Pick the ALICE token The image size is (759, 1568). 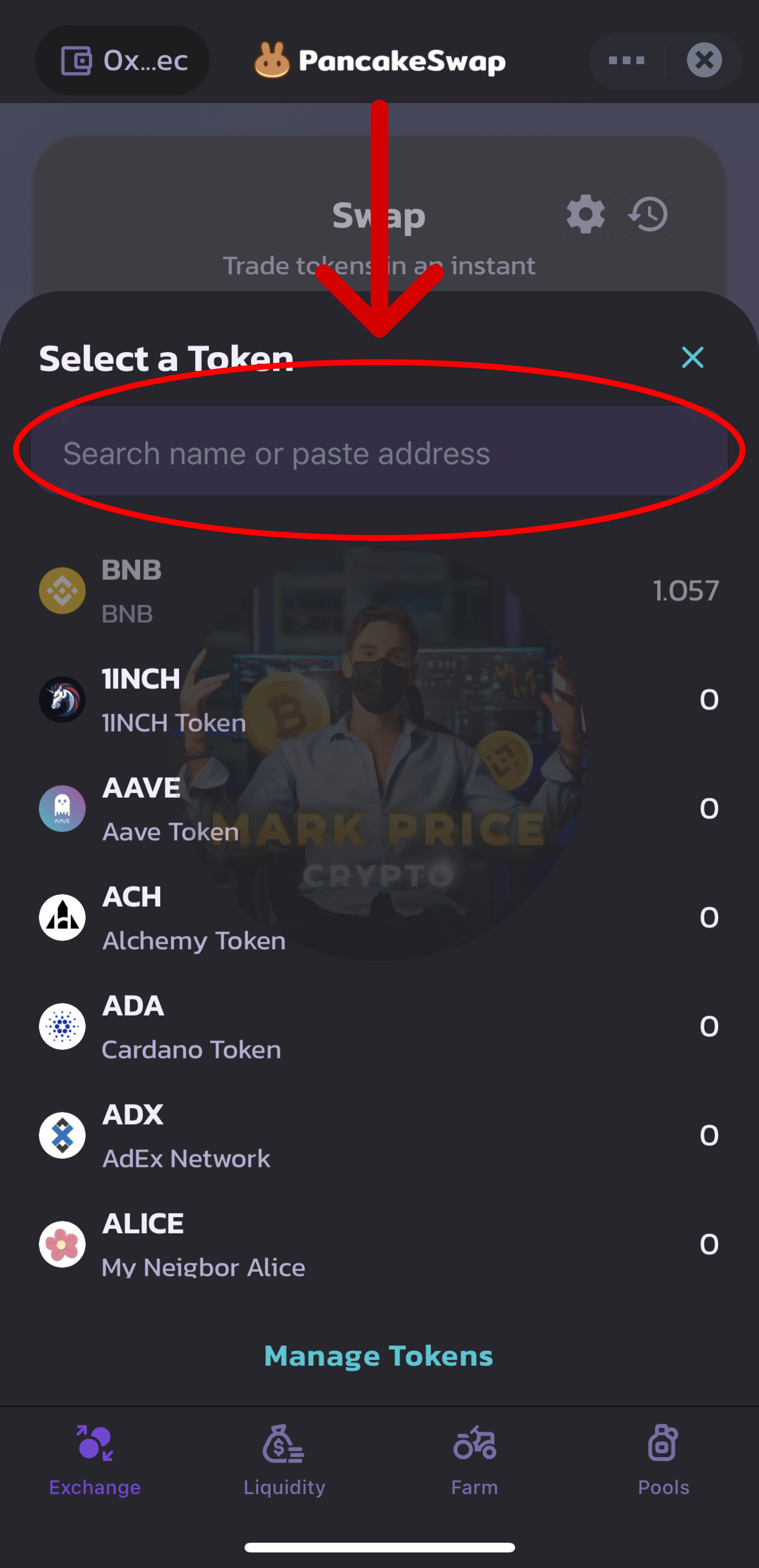[x=379, y=1244]
